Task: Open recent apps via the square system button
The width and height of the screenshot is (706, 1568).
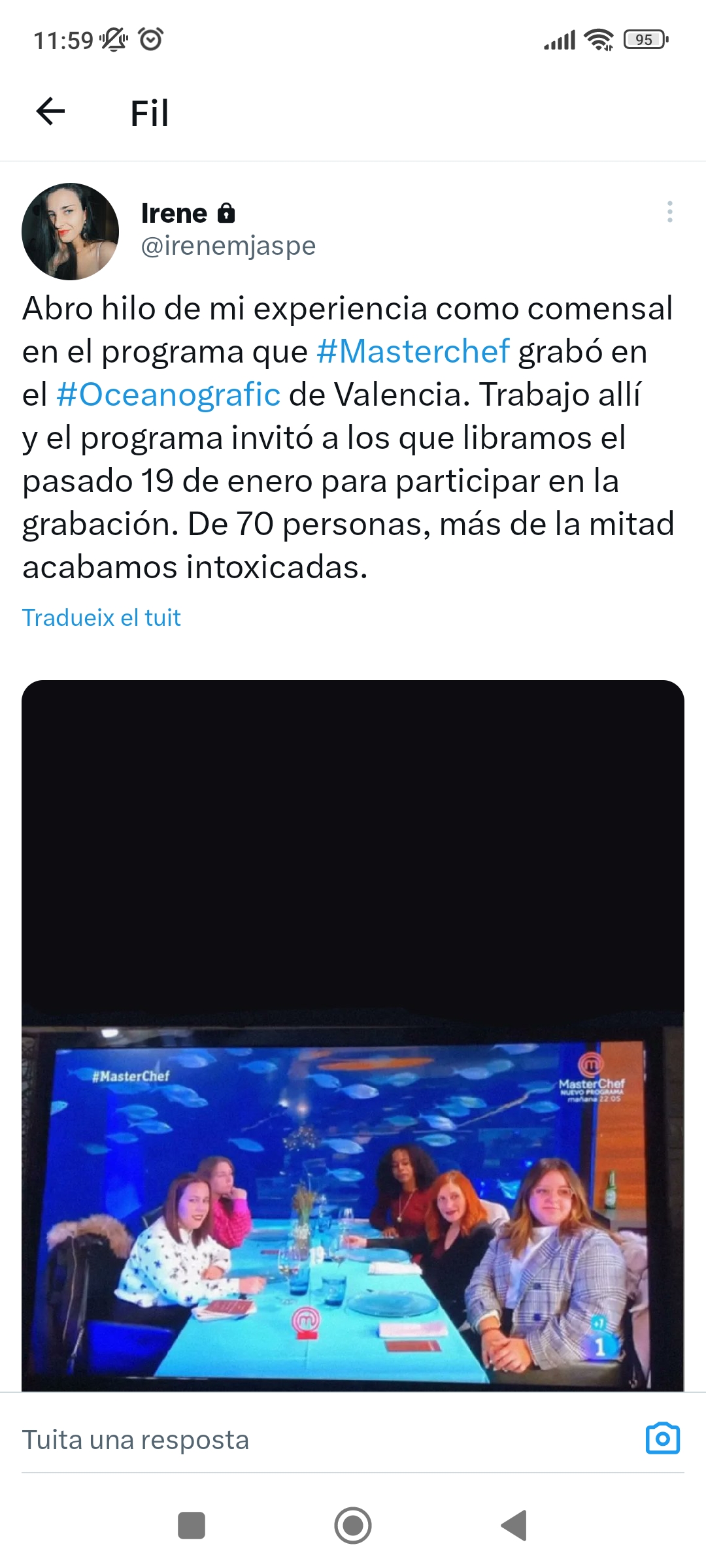Action: point(192,1526)
